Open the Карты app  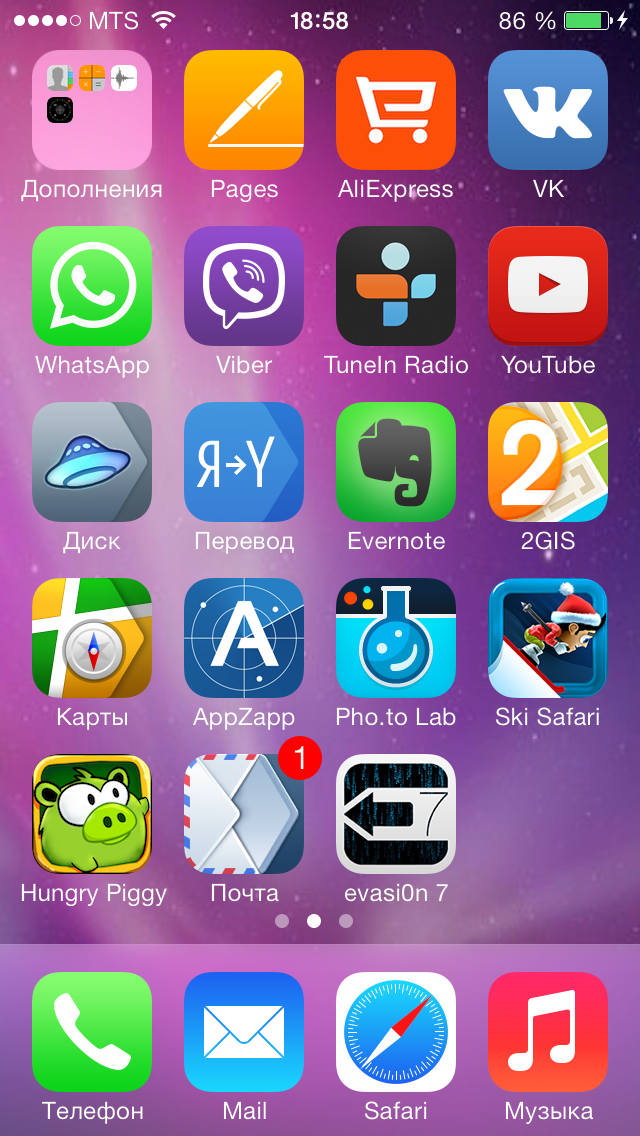click(x=92, y=638)
